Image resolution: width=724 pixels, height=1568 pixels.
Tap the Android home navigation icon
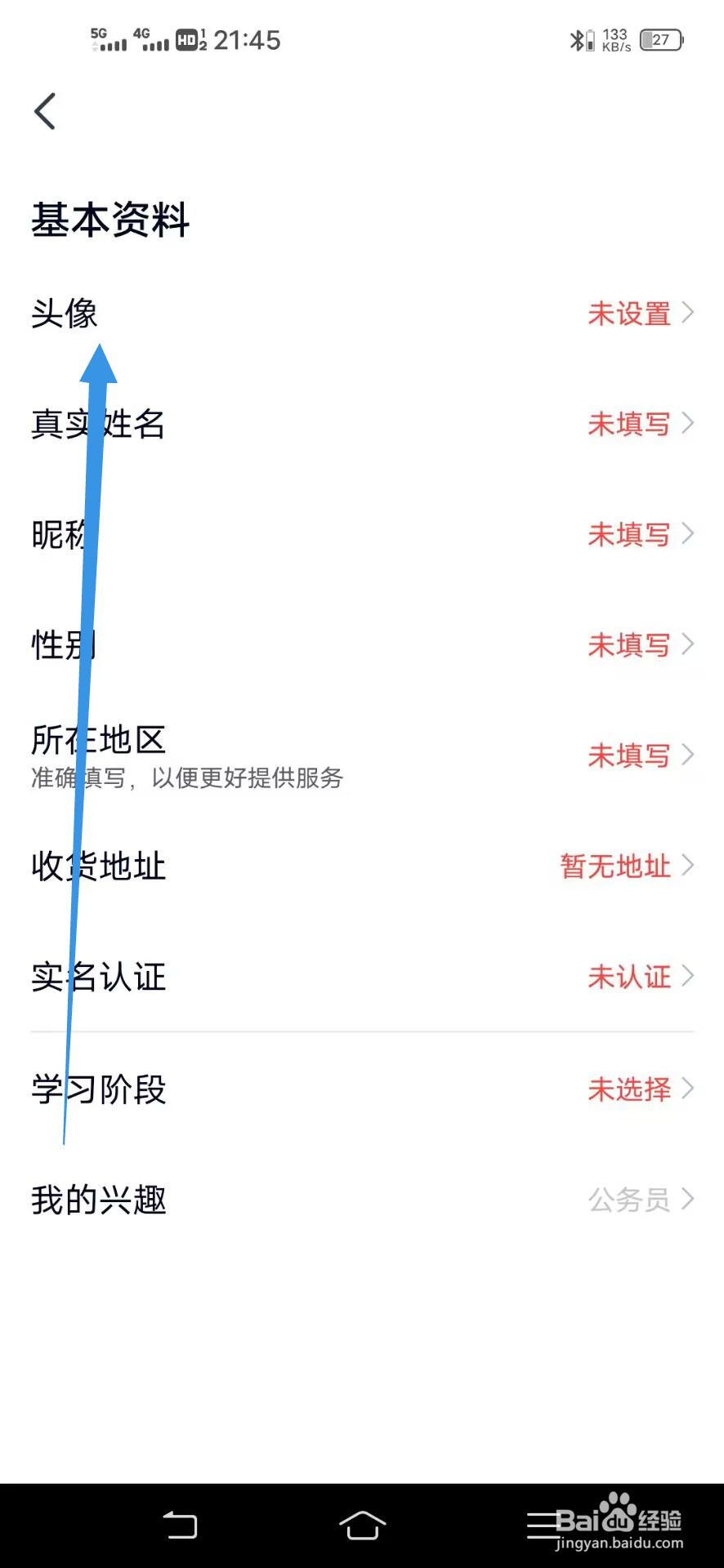click(362, 1526)
